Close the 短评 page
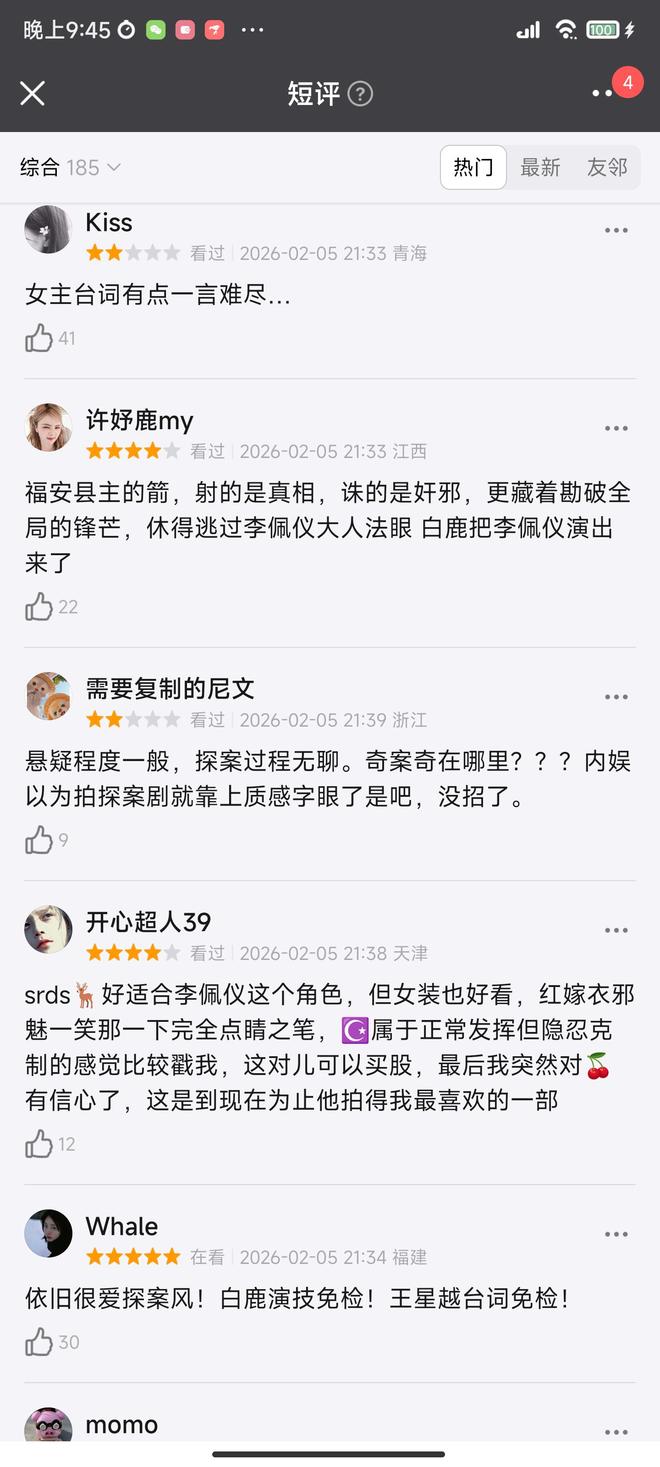The image size is (660, 1467). [33, 93]
